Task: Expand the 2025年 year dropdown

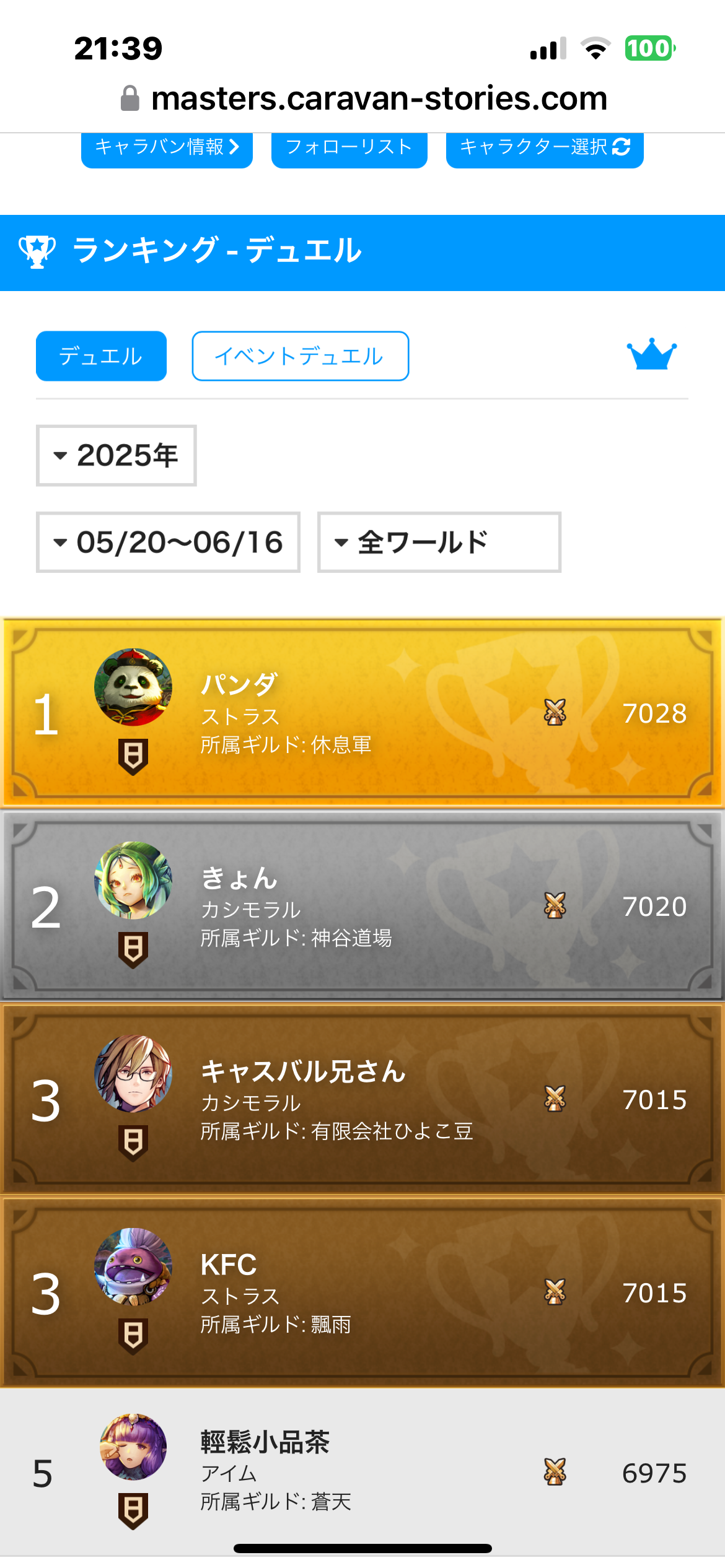Action: [116, 455]
